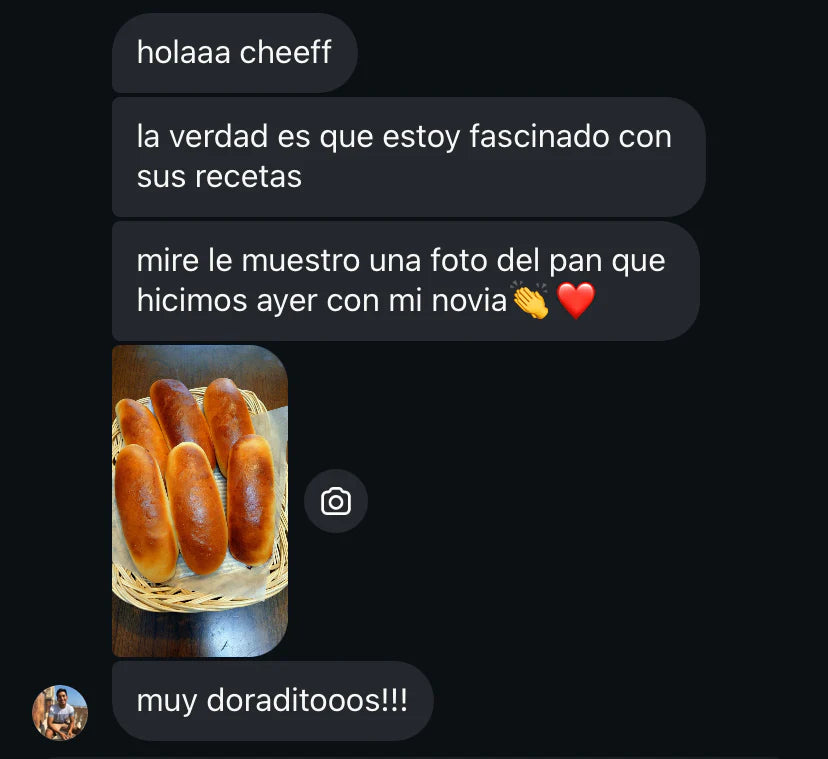The width and height of the screenshot is (828, 759).
Task: Open the bread photo in the chat
Action: [200, 500]
